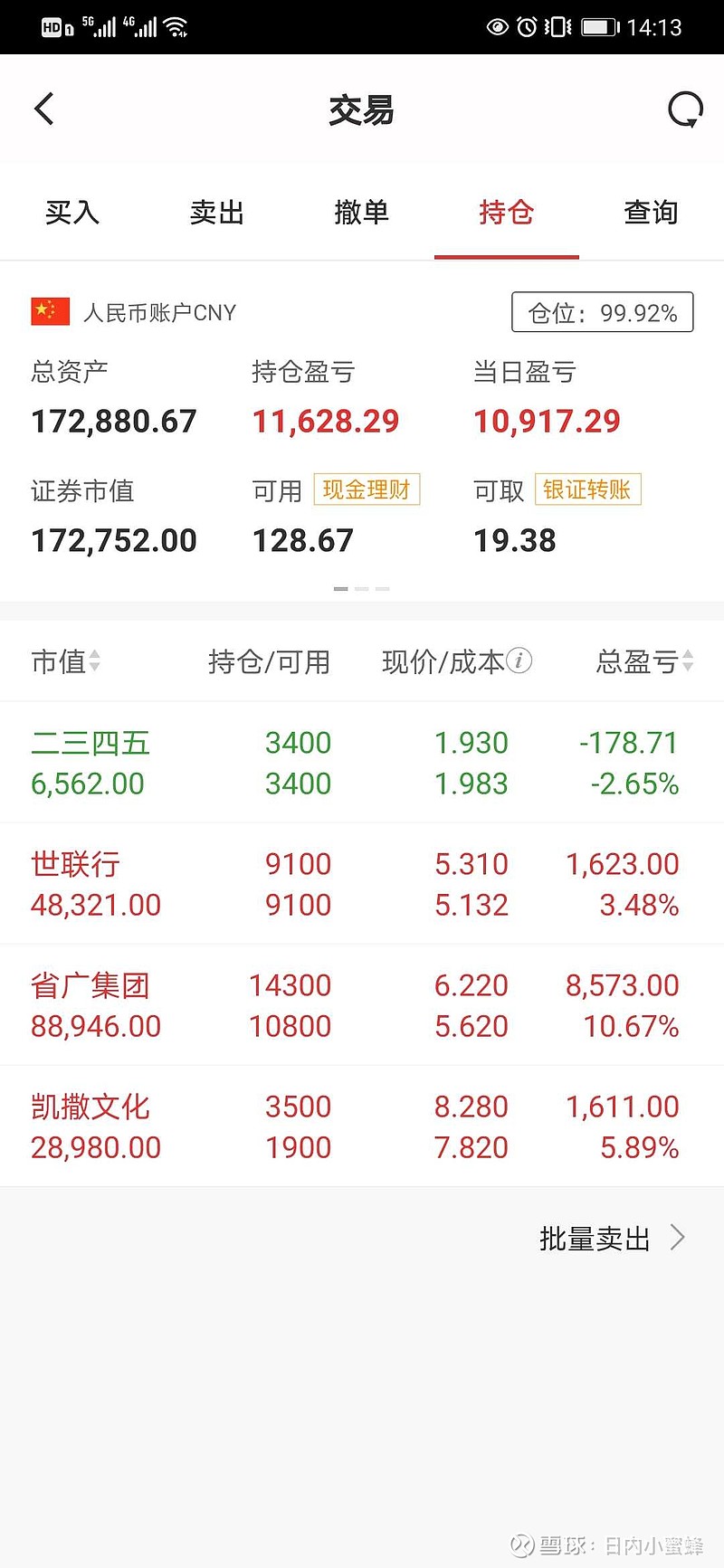
Task: Switch to the 卖出 tab
Action: tap(217, 213)
